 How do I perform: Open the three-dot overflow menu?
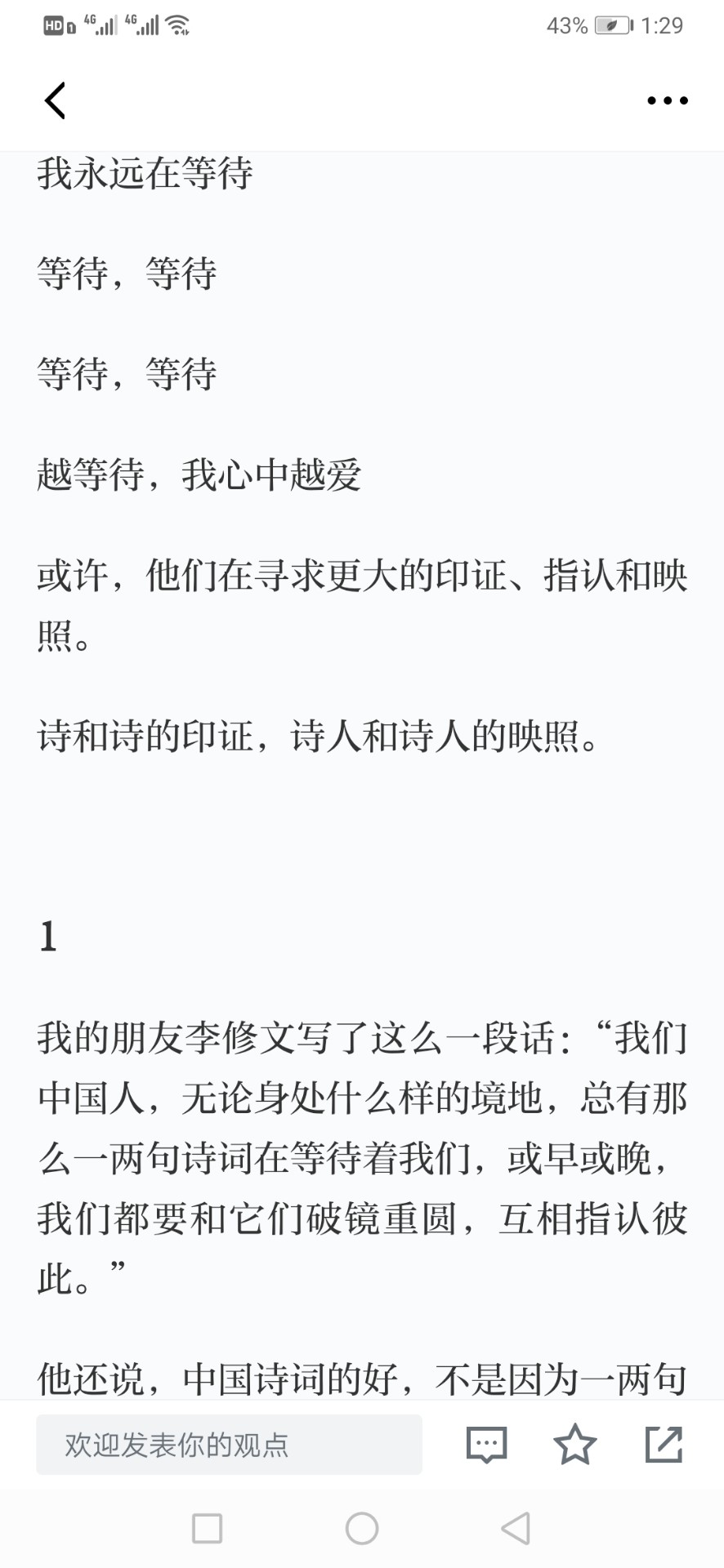coord(667,100)
